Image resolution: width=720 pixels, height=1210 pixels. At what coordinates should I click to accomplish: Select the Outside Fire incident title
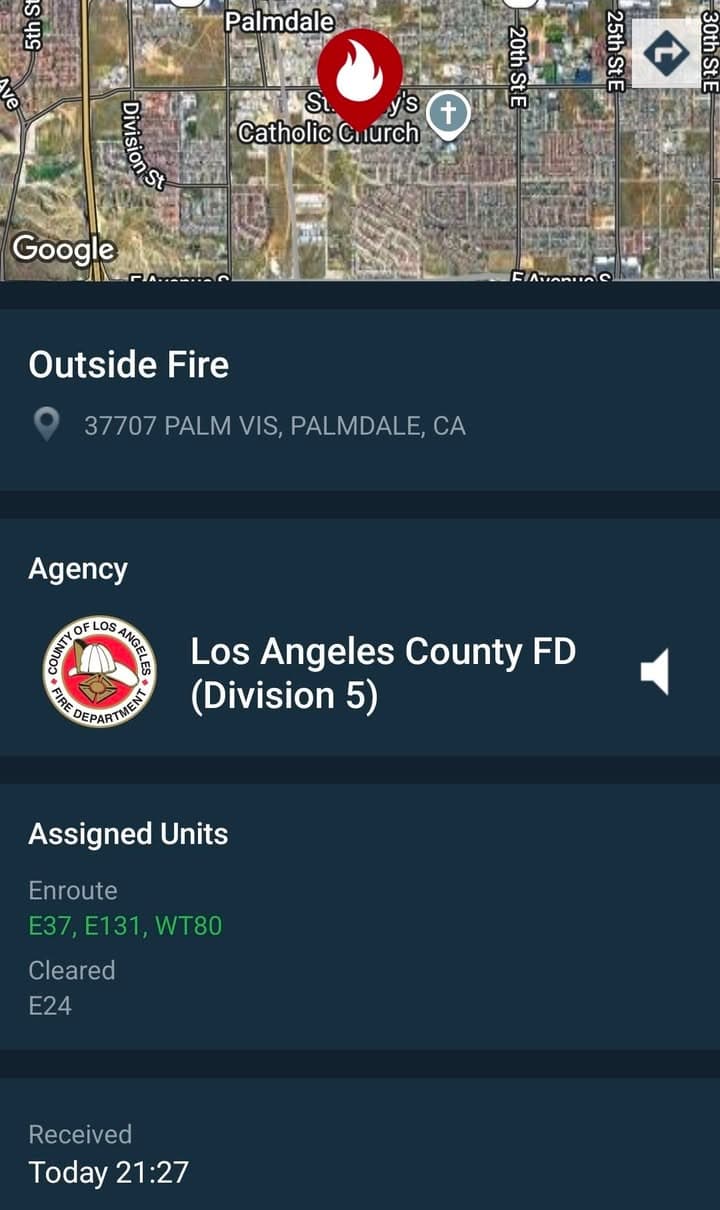(129, 364)
